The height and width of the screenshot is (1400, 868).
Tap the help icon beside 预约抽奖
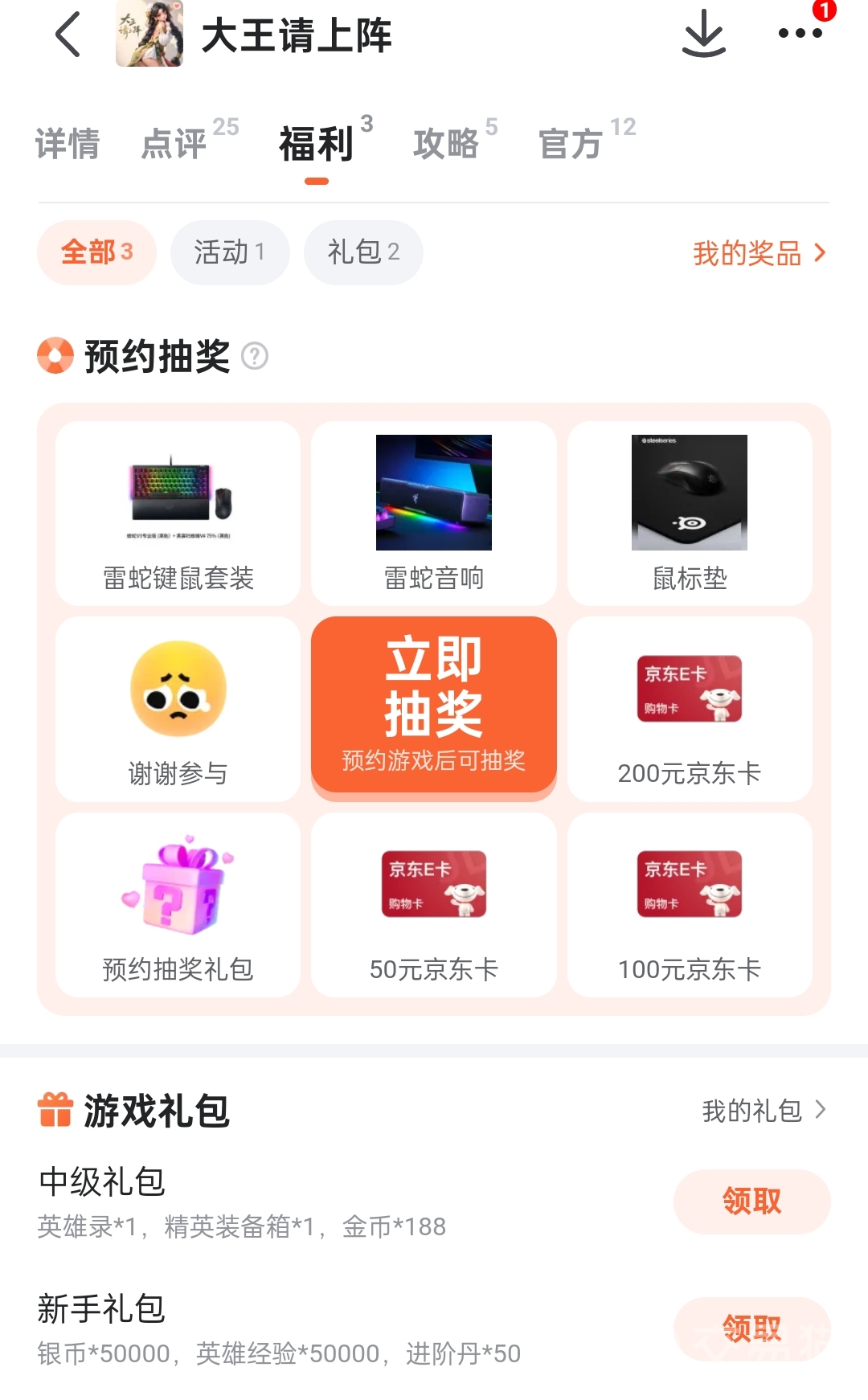(255, 355)
